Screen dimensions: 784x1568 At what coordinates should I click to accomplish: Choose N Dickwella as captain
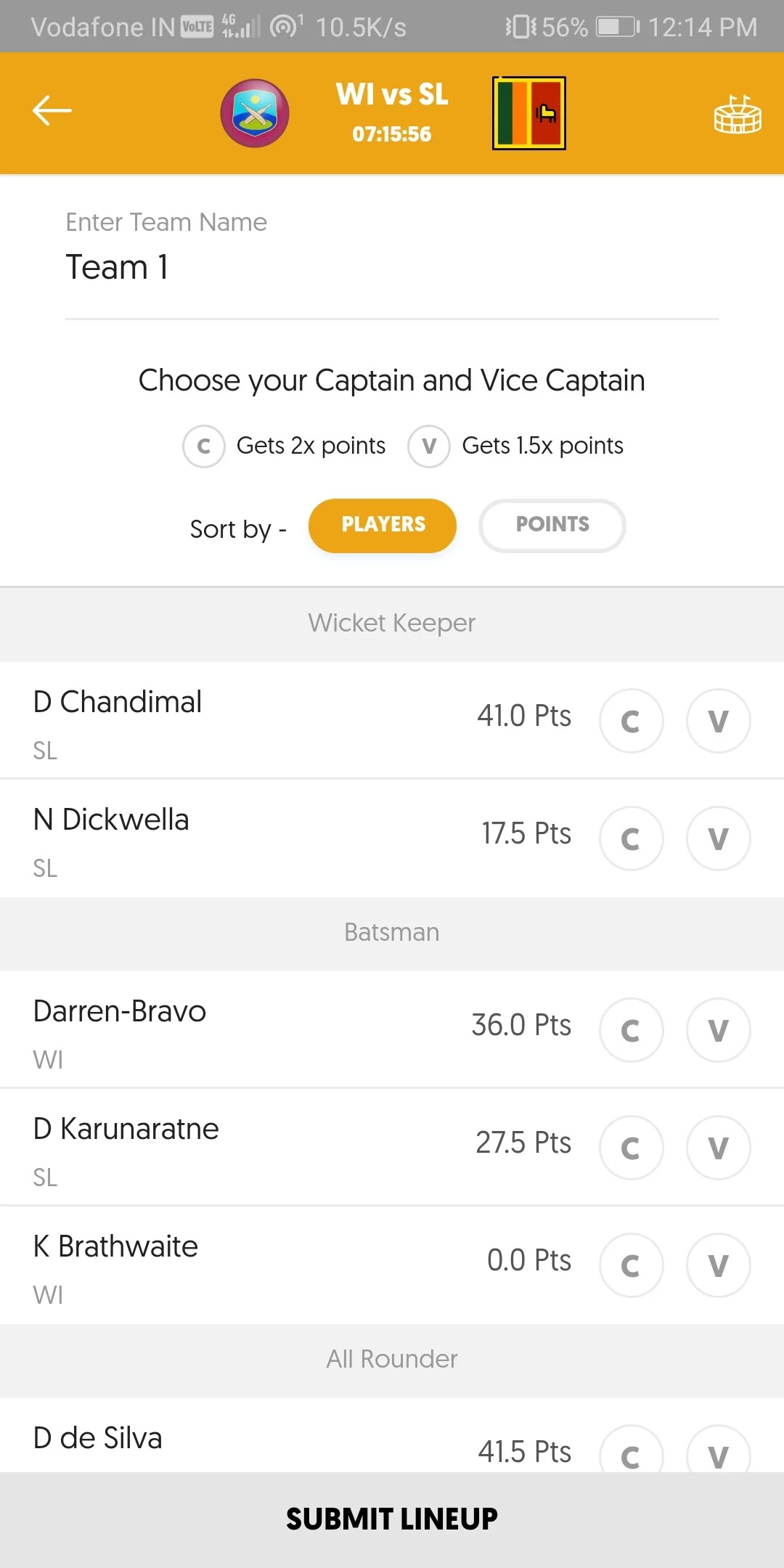tap(631, 838)
